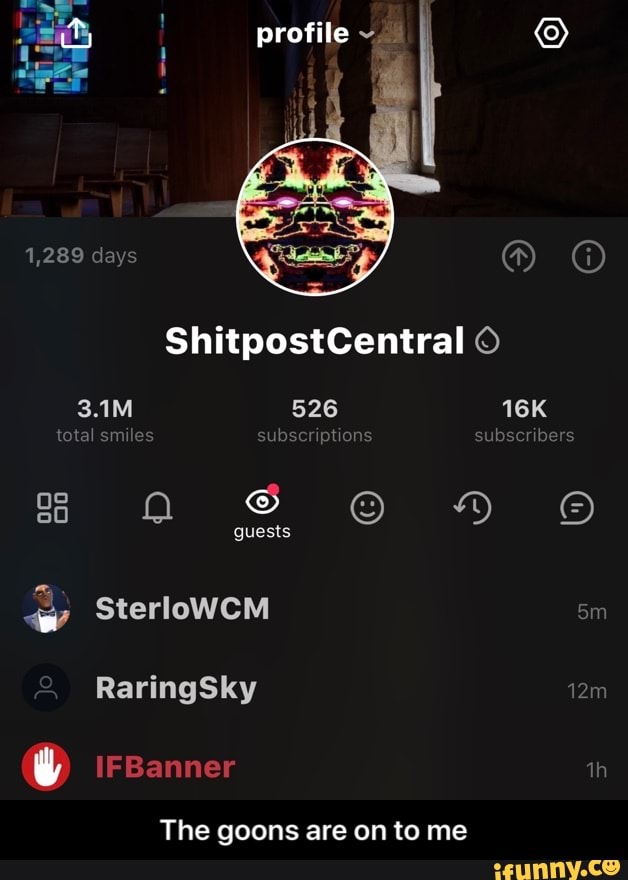The image size is (628, 880).
Task: View the 16K subscribers list
Action: [x=524, y=420]
